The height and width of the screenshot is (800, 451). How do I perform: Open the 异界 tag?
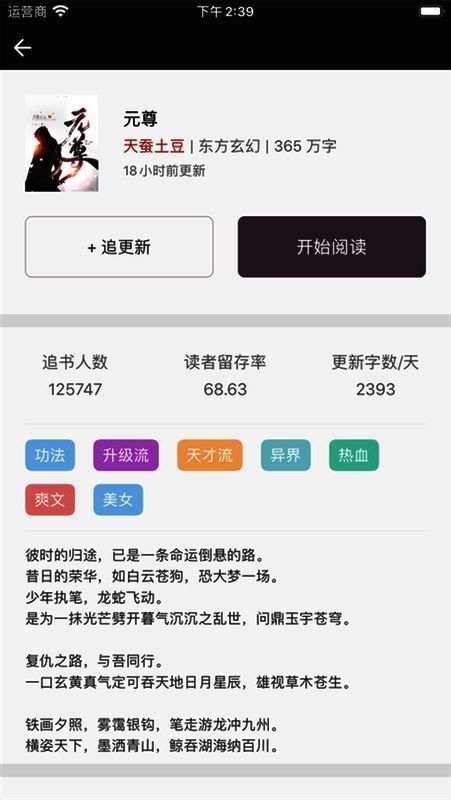(286, 455)
